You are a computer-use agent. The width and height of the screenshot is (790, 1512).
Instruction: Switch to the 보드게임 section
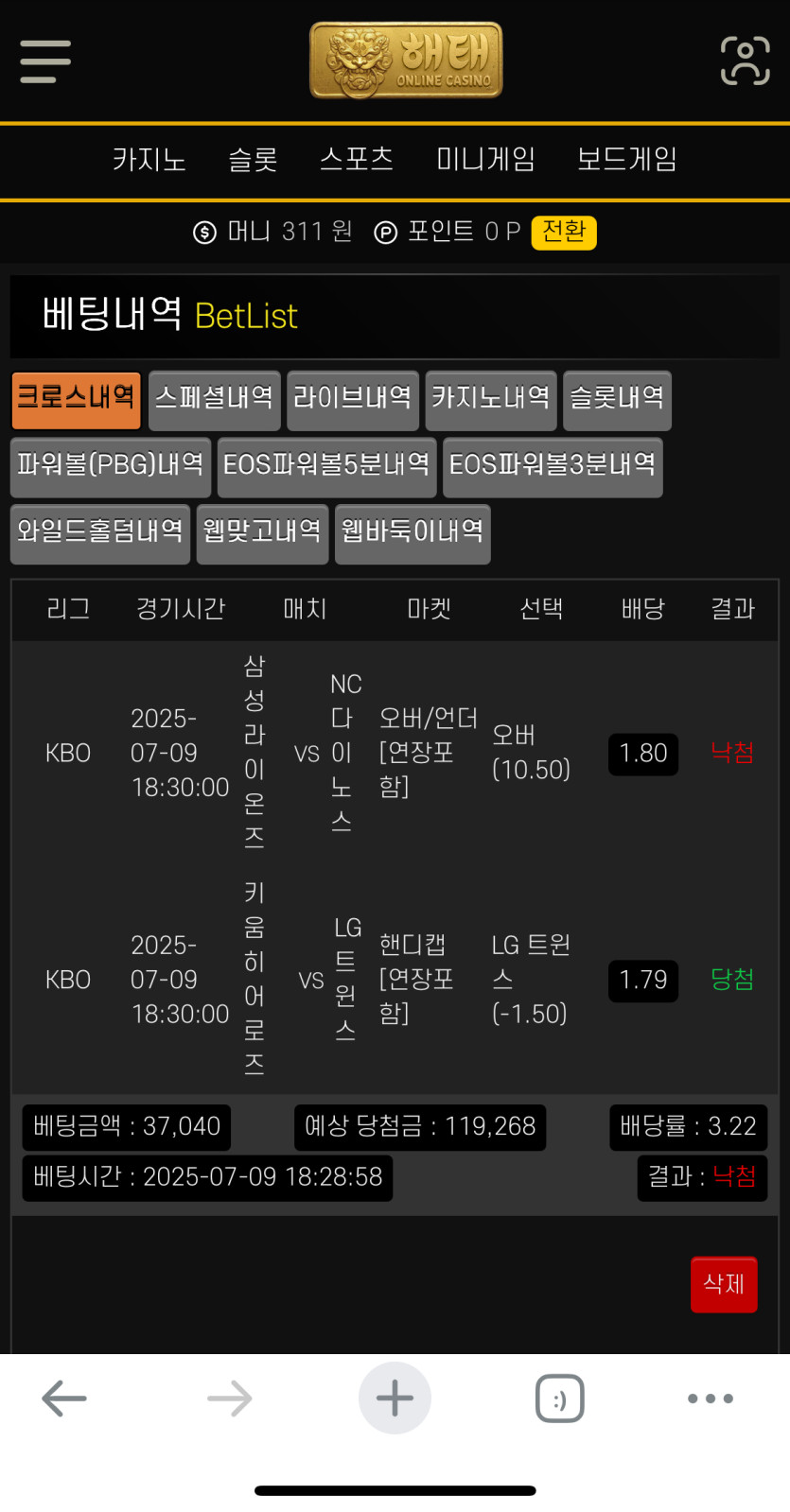click(x=626, y=159)
